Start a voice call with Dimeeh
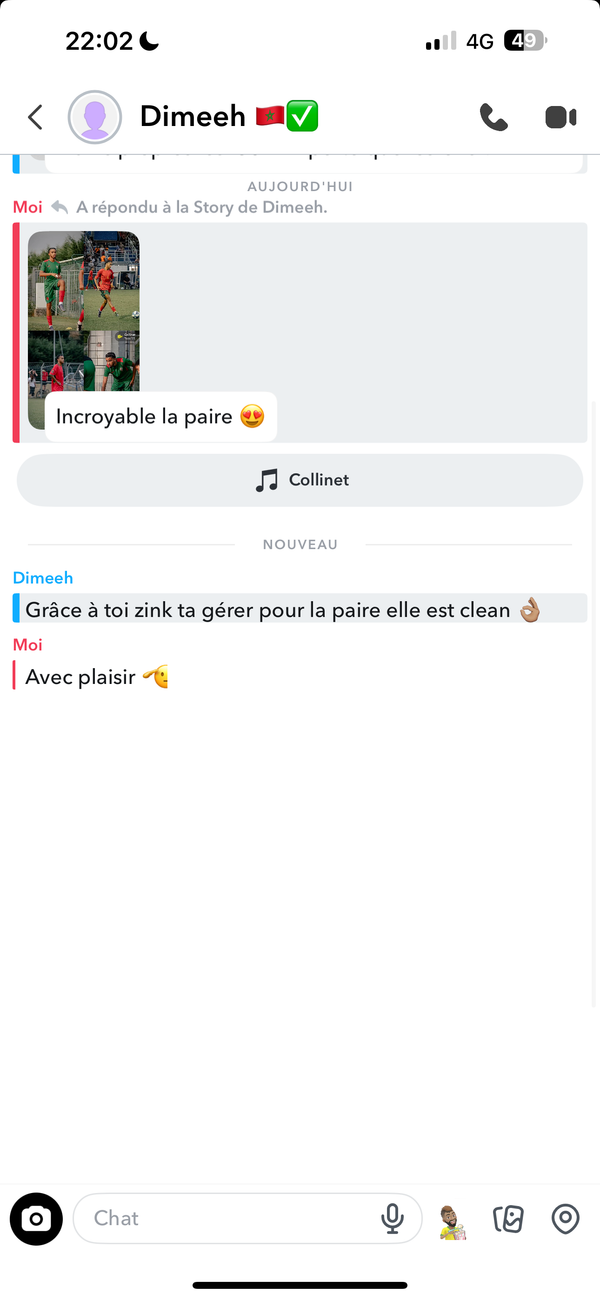This screenshot has height=1300, width=600. 493,117
